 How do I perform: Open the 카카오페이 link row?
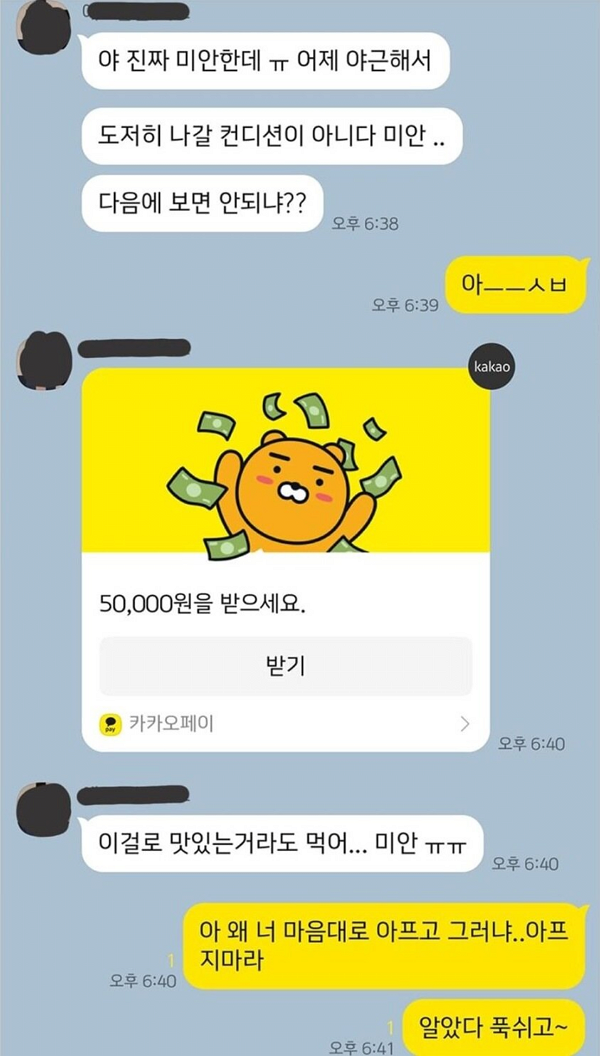click(285, 723)
